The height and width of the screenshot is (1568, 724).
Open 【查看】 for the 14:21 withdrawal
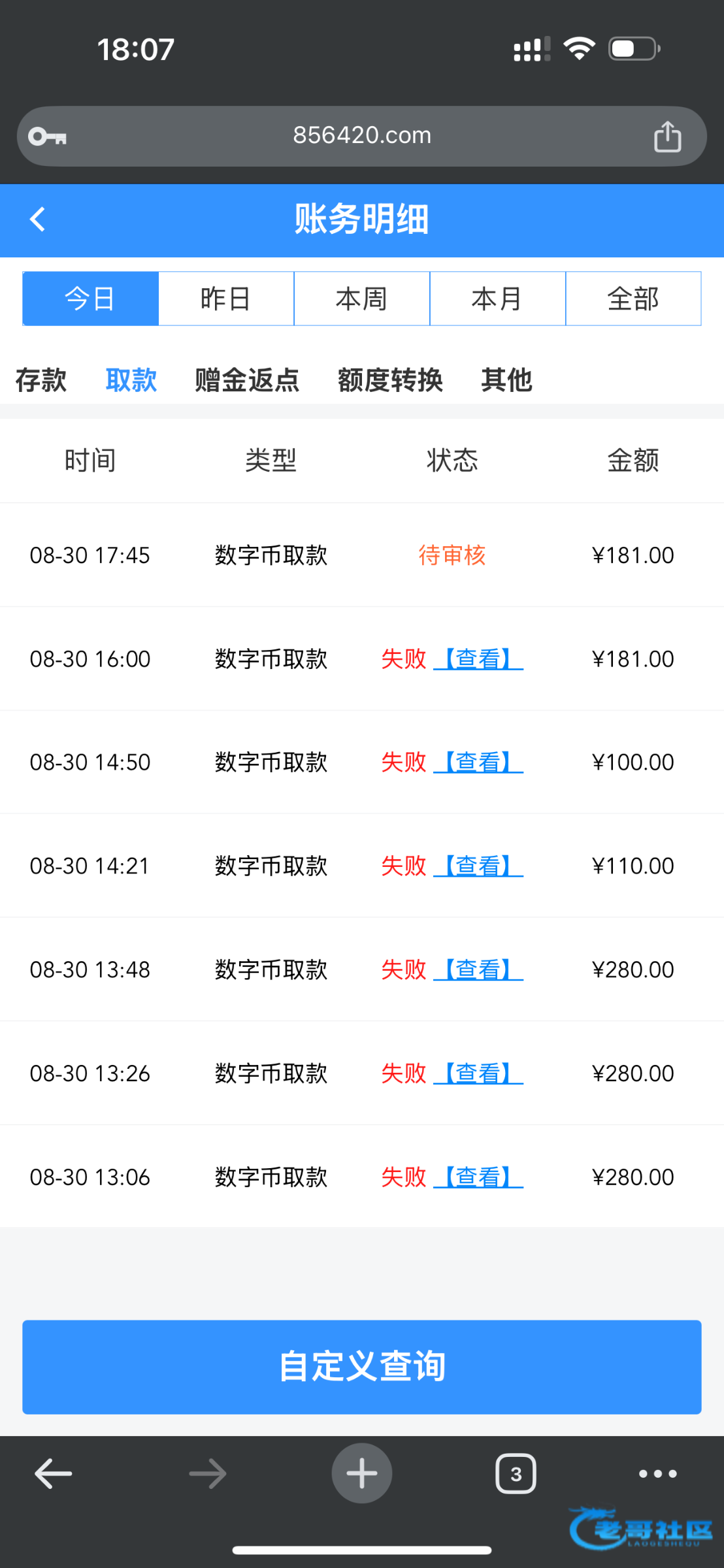tap(478, 866)
